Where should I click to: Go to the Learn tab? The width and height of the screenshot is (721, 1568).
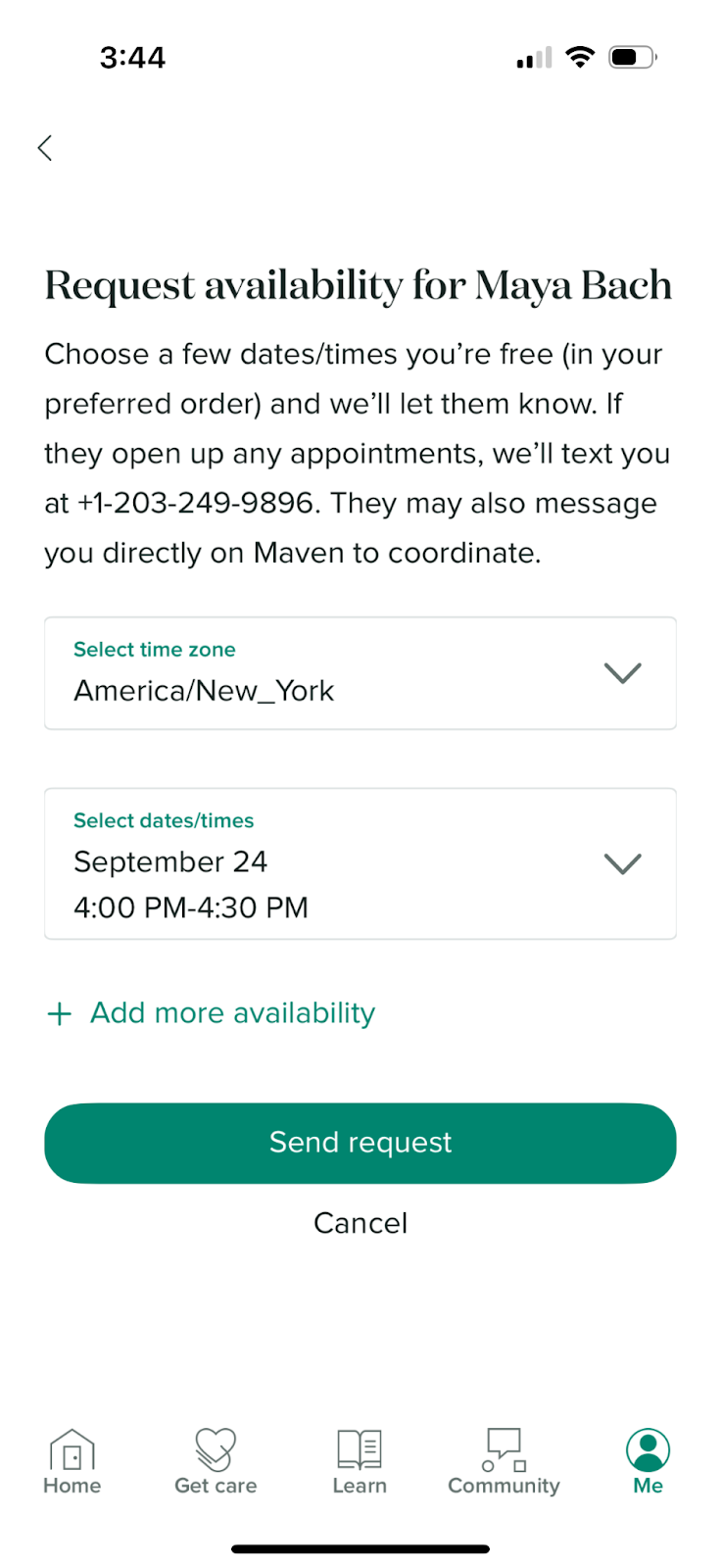coord(360,1461)
